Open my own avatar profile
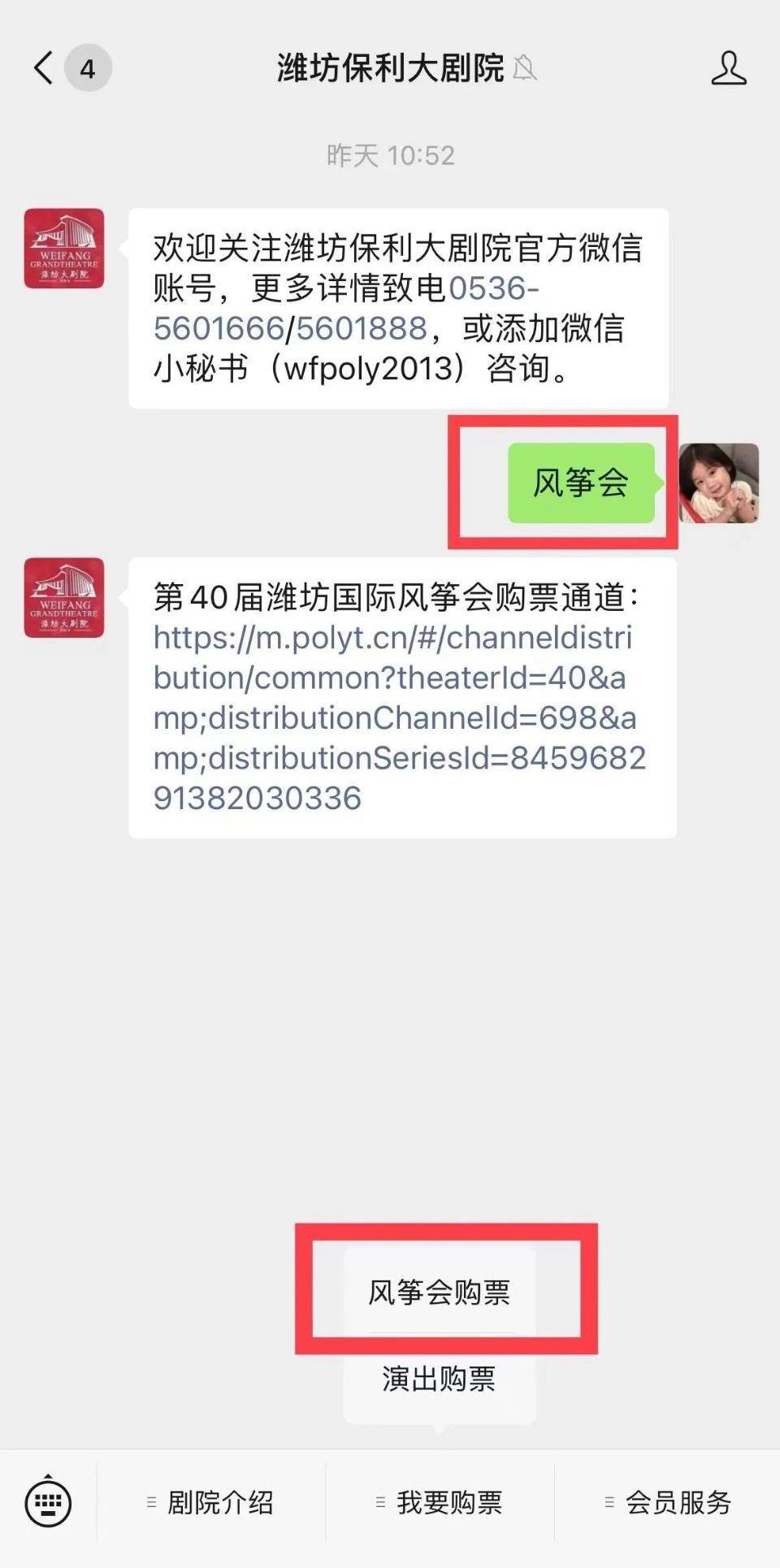Screen dimensions: 780x1568 [x=718, y=483]
